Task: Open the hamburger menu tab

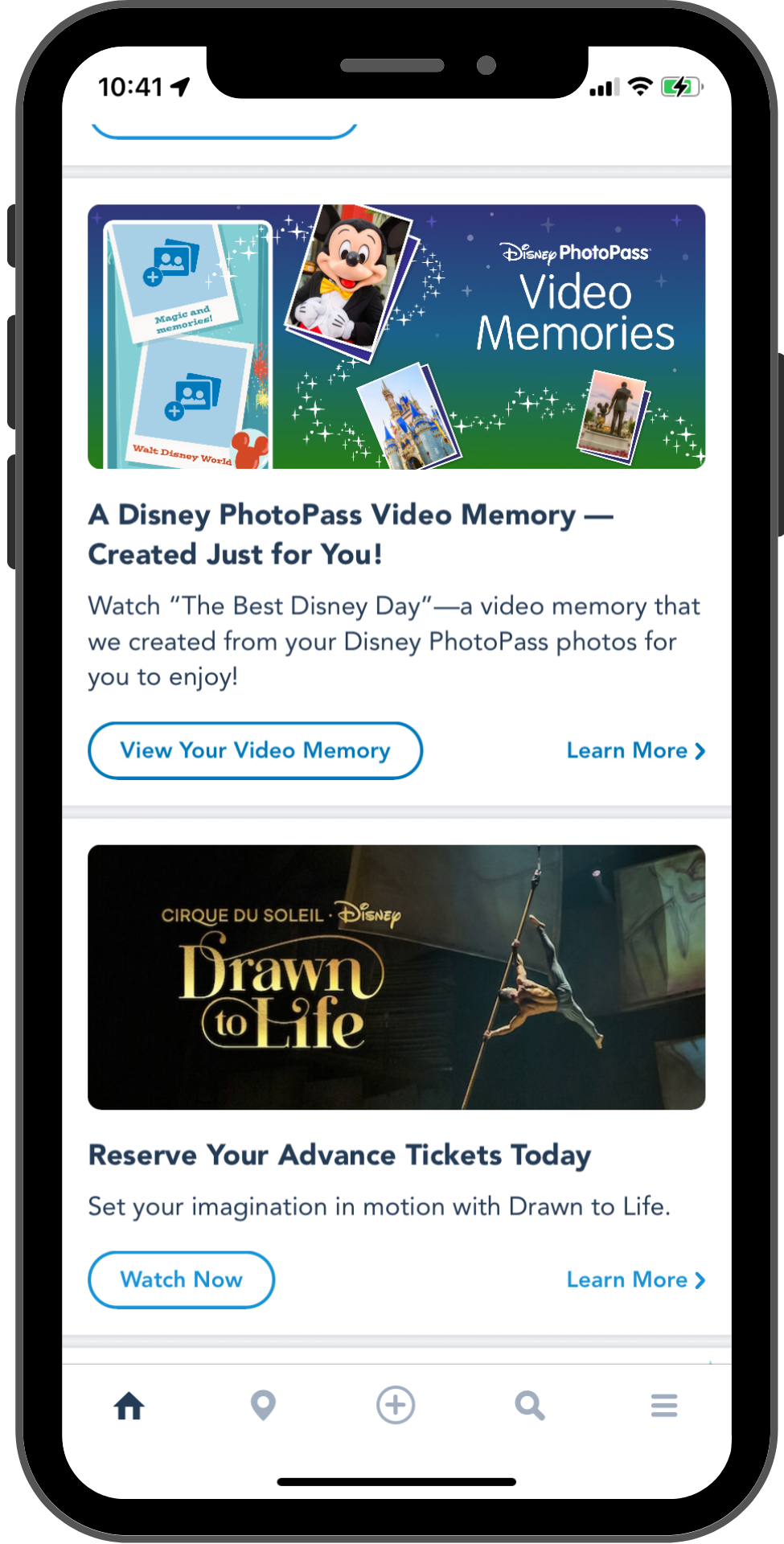Action: point(664,1406)
